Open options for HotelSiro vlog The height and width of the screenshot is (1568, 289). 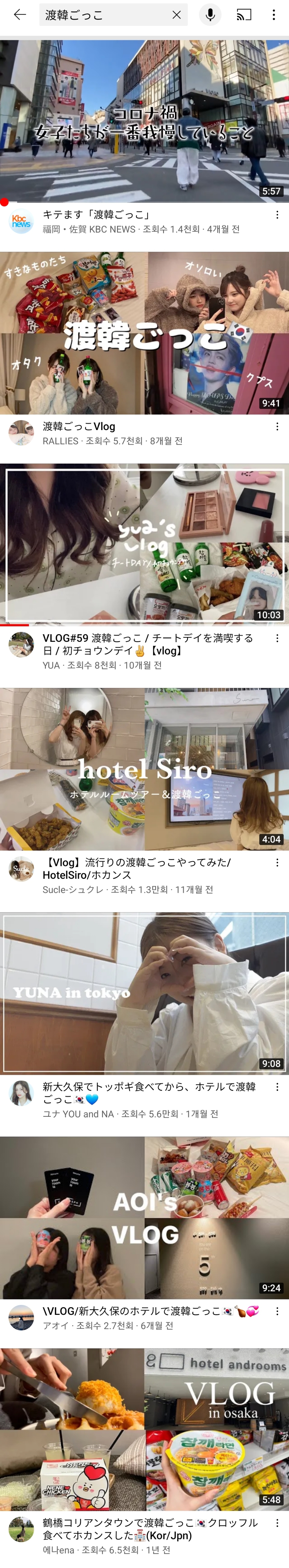(277, 862)
